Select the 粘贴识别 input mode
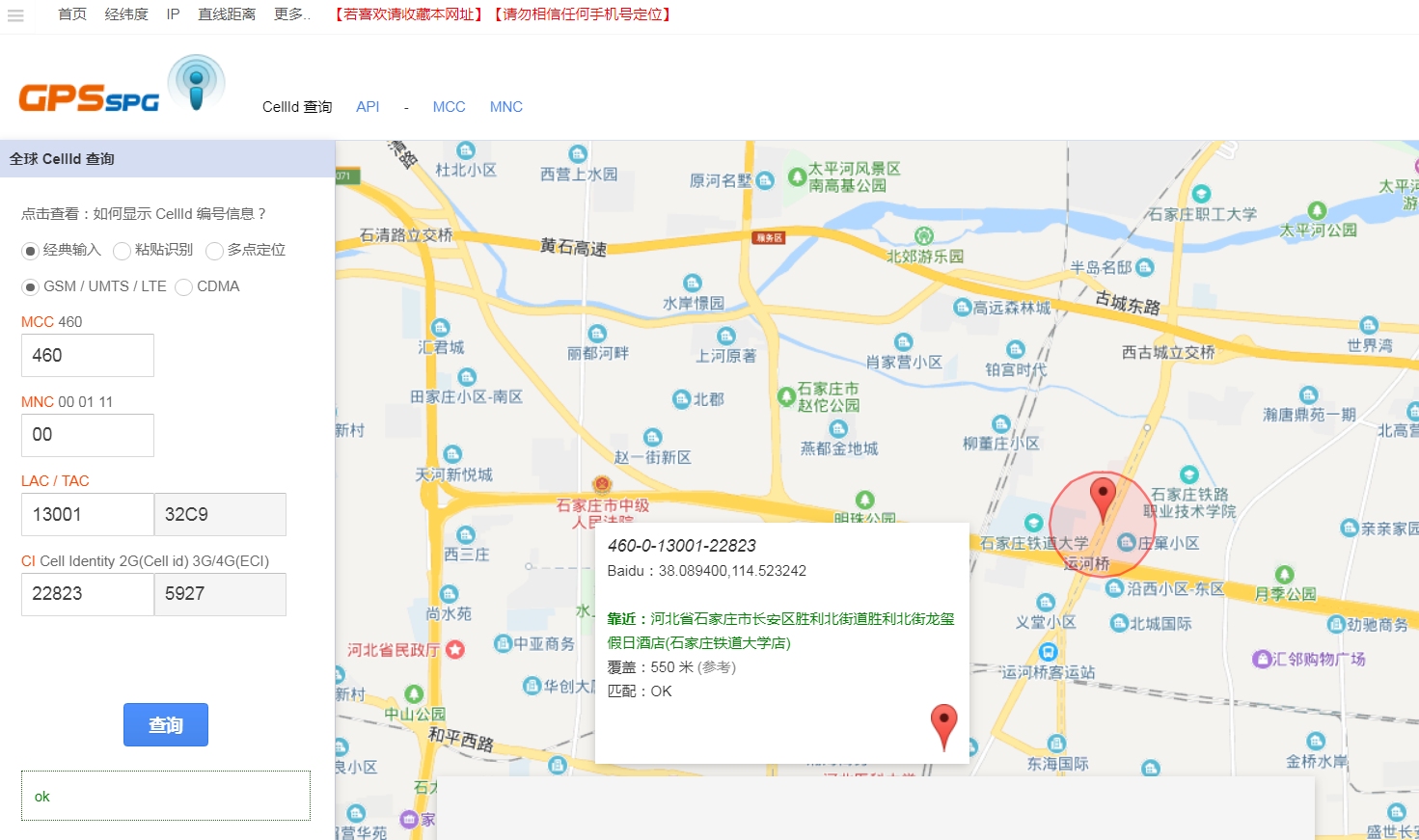This screenshot has height=840, width=1419. point(123,251)
